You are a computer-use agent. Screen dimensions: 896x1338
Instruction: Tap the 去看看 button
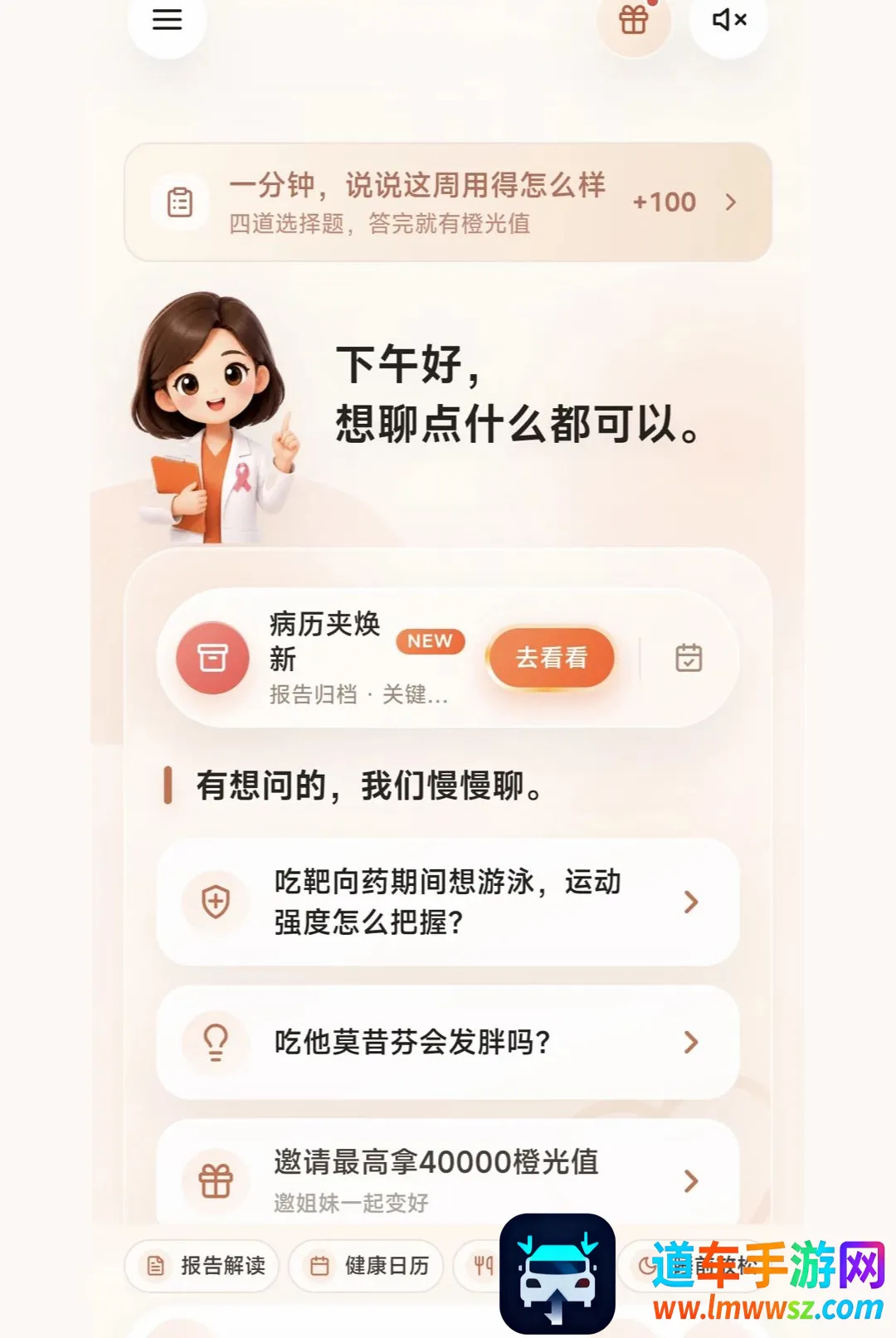(552, 658)
